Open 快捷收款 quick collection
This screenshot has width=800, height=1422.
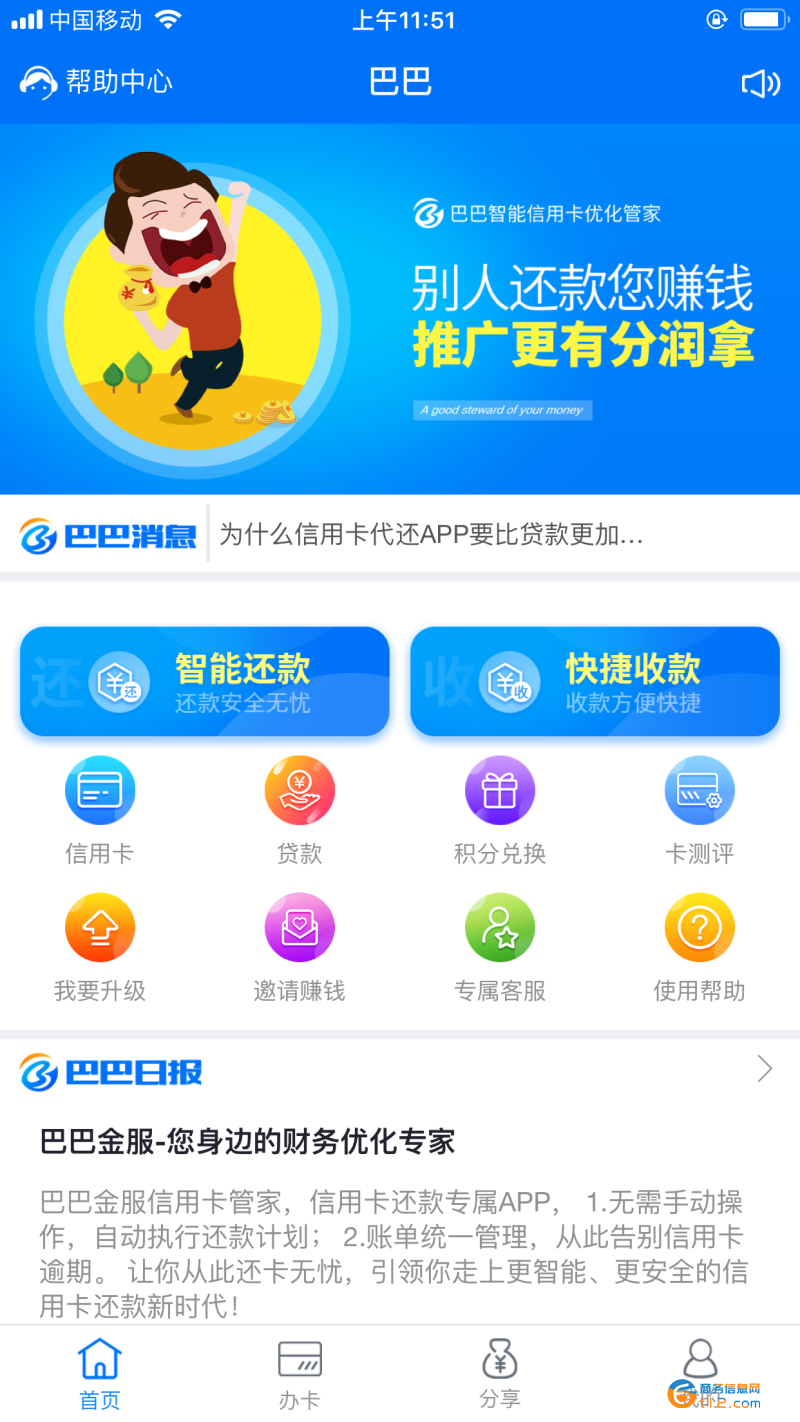tap(595, 682)
